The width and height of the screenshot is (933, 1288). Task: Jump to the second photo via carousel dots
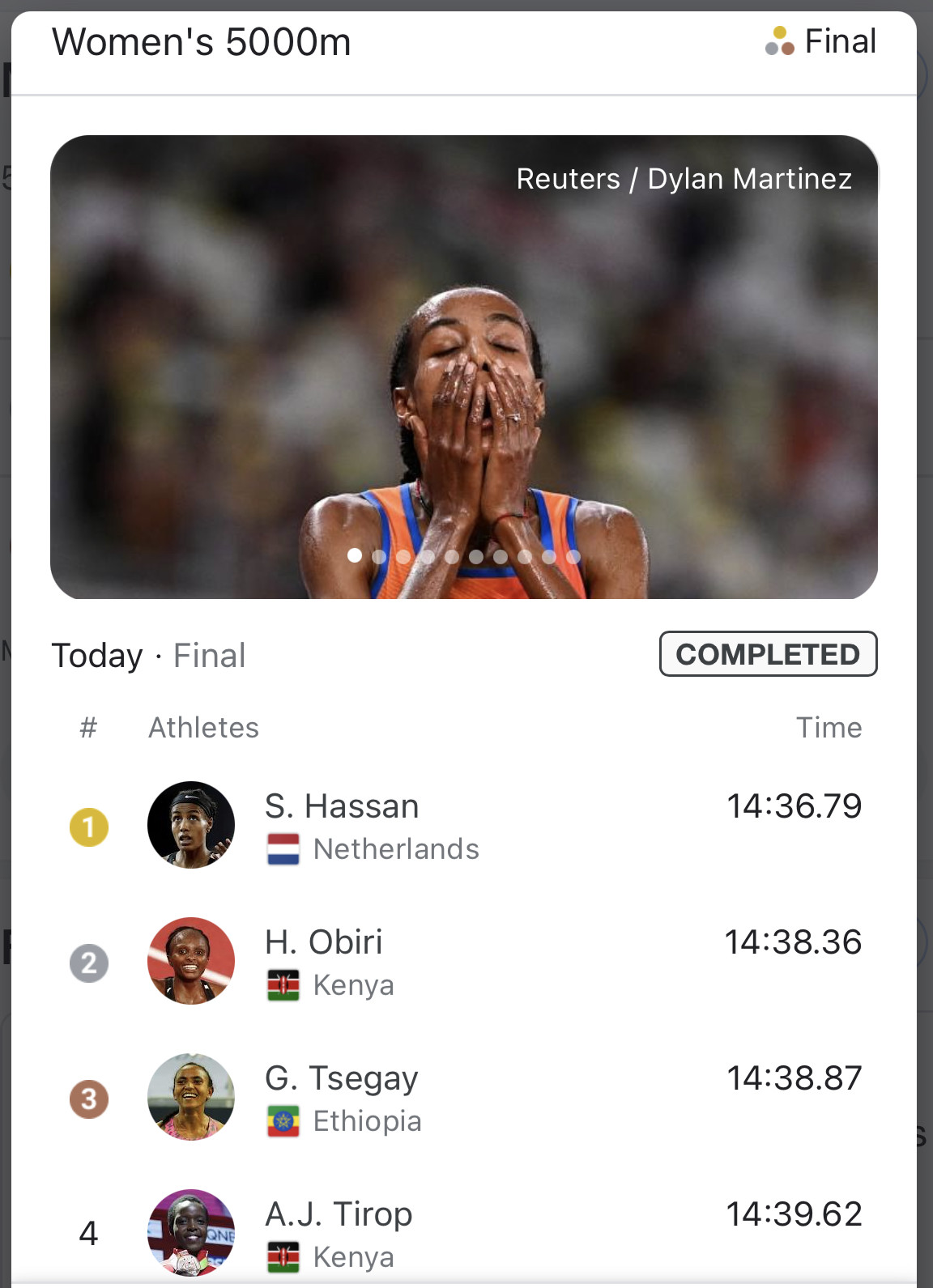point(379,556)
